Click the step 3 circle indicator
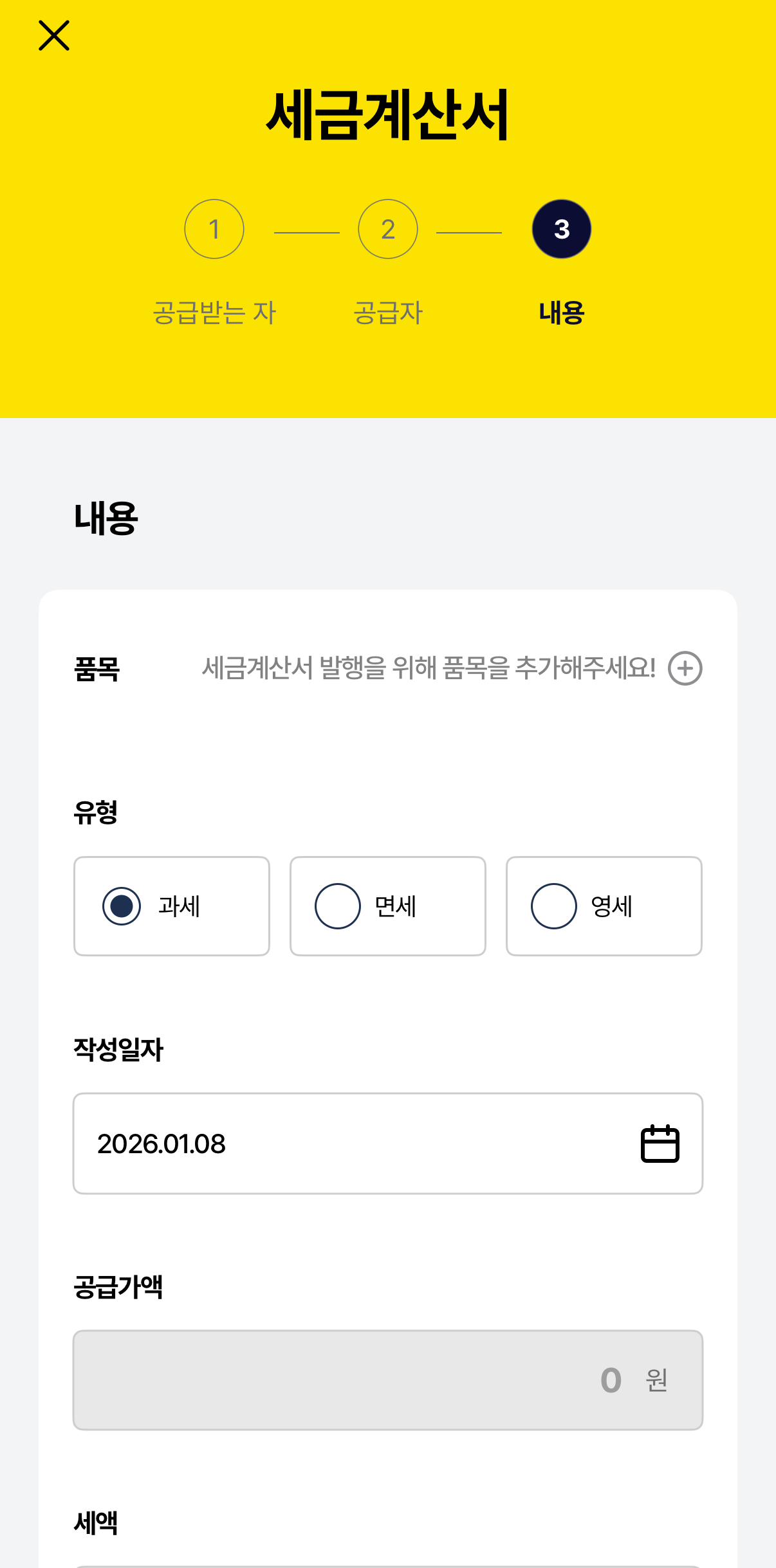This screenshot has width=776, height=1568. pos(560,229)
